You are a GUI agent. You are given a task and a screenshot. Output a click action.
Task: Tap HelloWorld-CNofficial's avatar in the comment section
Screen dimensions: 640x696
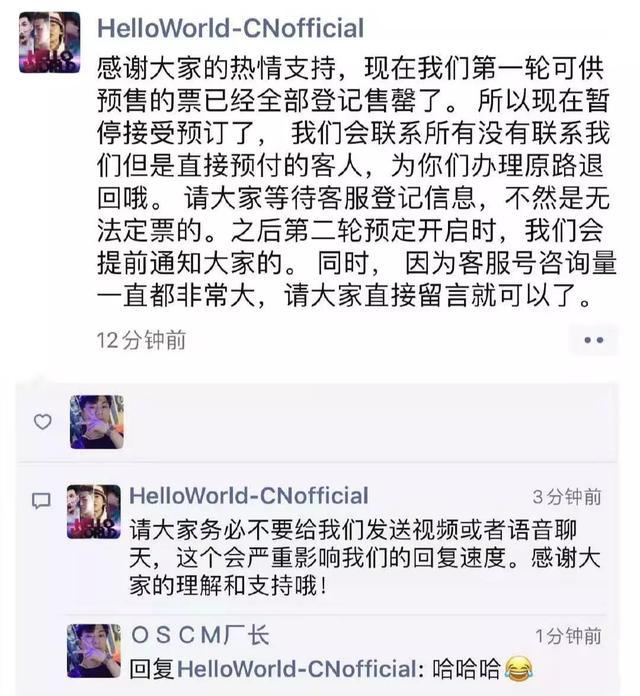94,511
